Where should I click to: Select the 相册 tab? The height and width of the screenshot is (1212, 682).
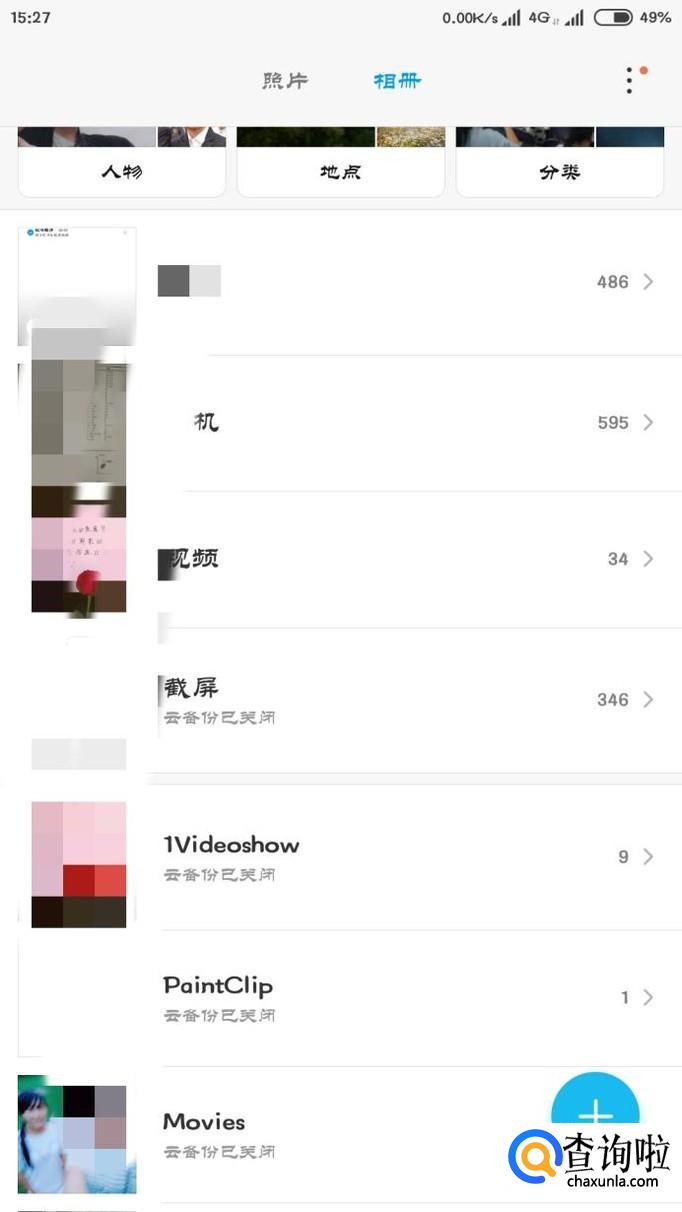click(397, 80)
